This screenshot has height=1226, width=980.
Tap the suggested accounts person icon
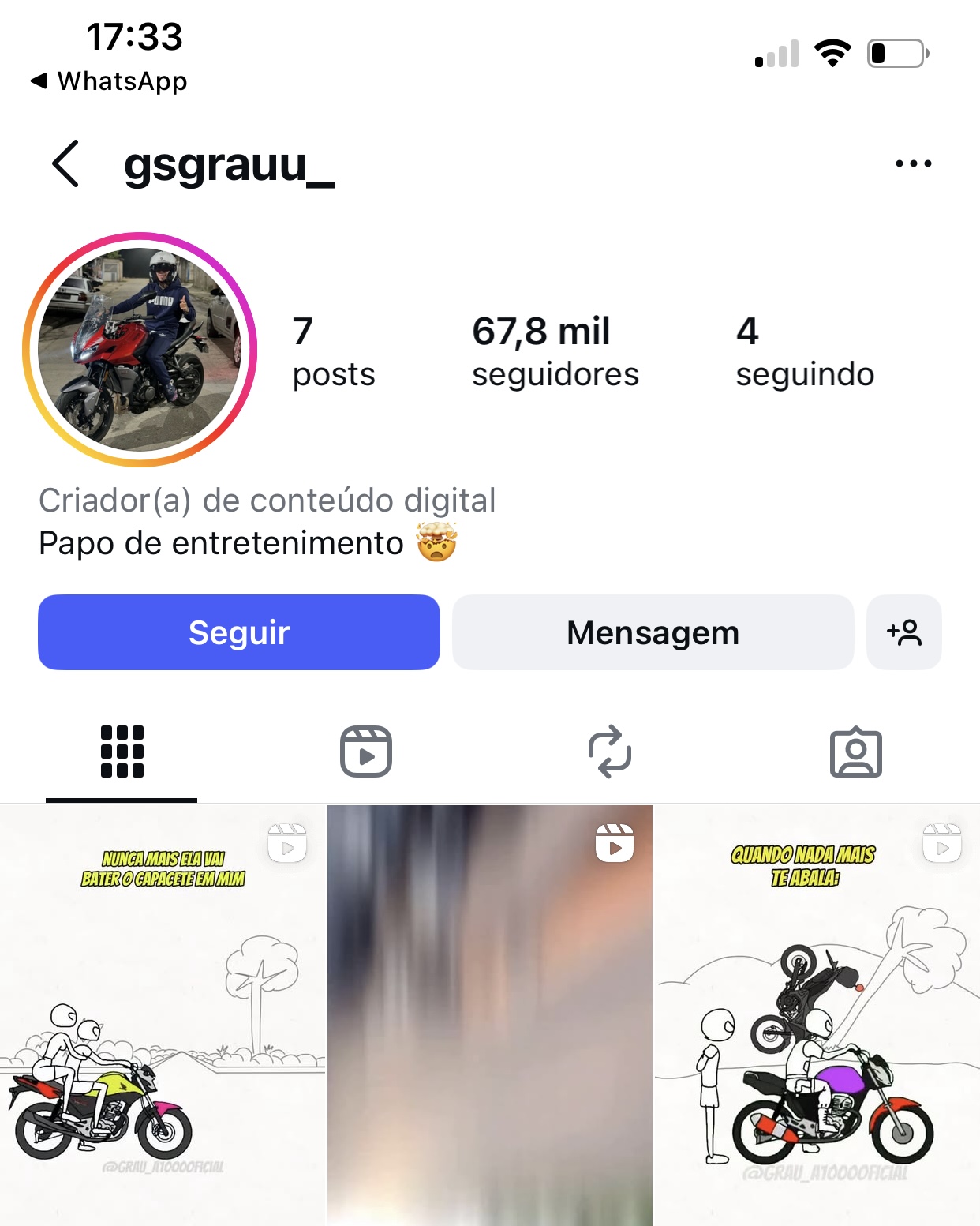point(904,632)
